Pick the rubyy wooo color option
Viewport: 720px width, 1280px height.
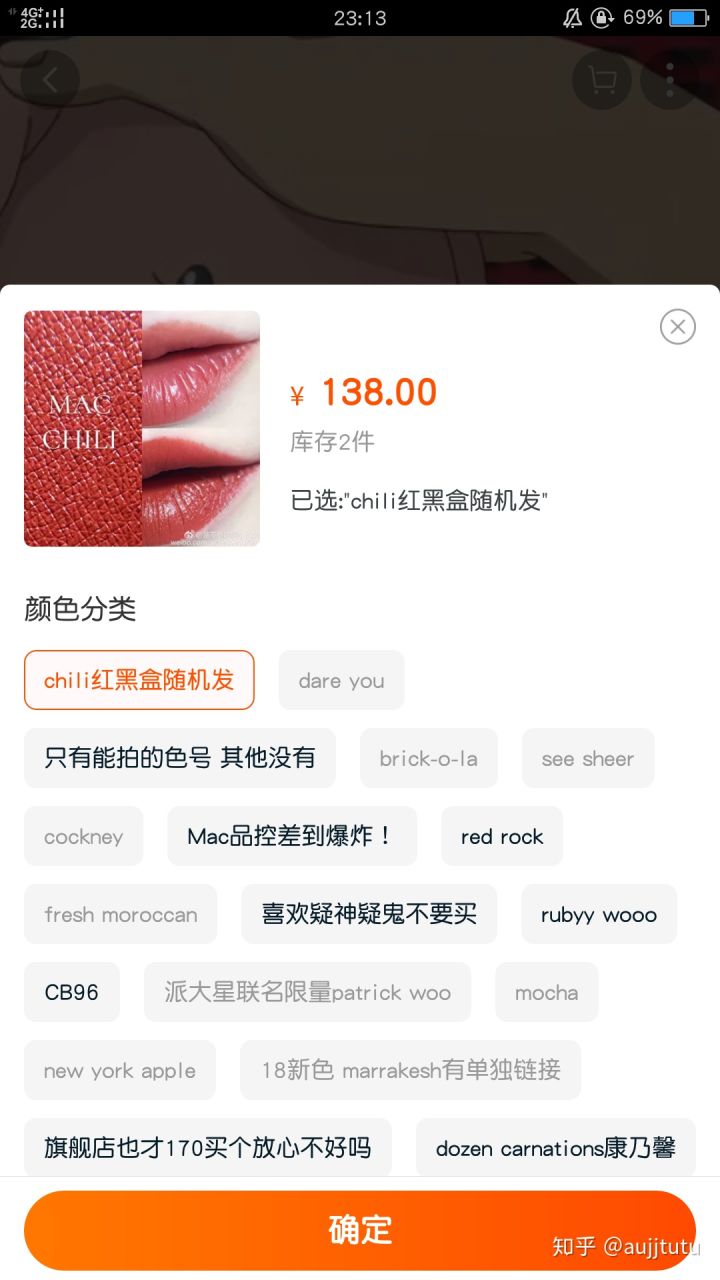click(598, 914)
